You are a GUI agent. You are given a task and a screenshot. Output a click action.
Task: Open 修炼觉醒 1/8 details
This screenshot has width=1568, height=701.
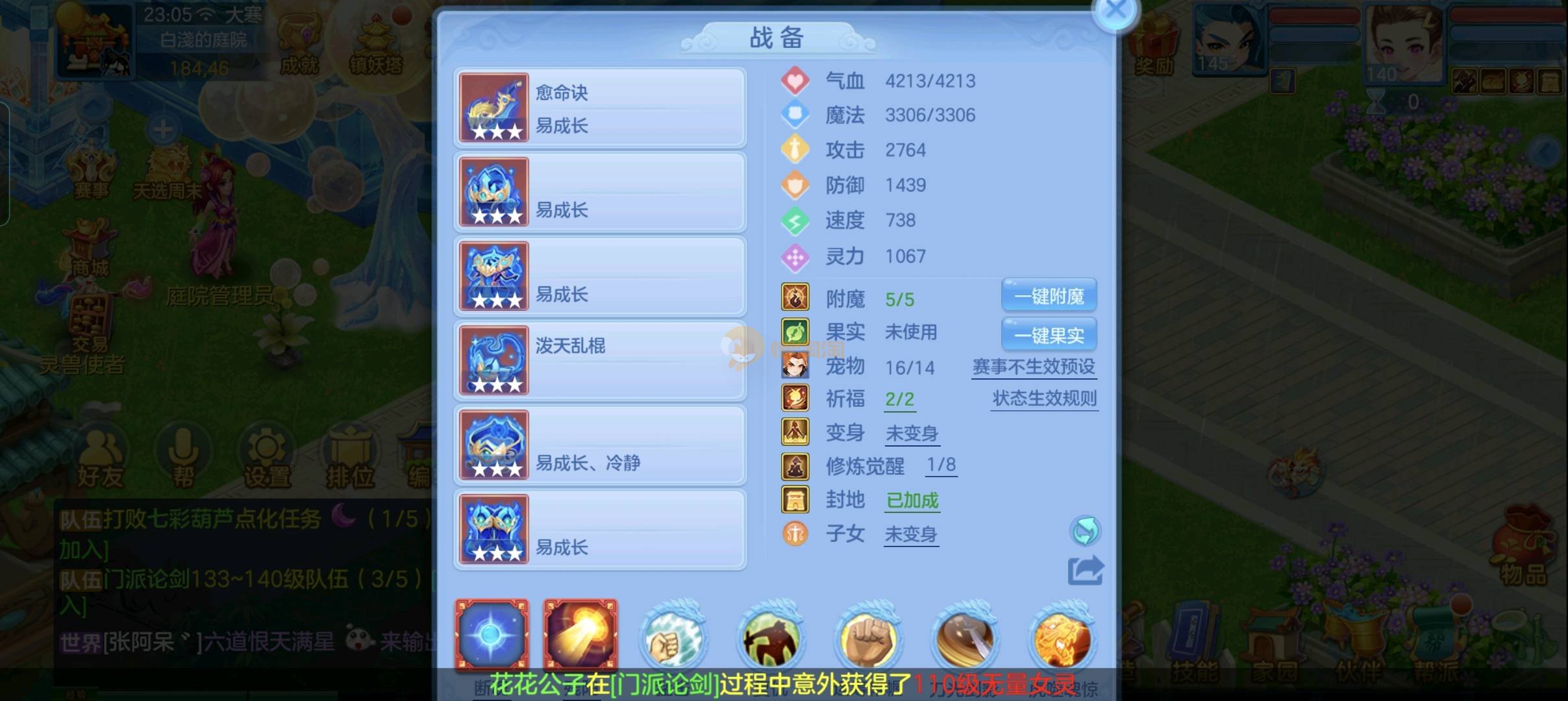point(941,465)
